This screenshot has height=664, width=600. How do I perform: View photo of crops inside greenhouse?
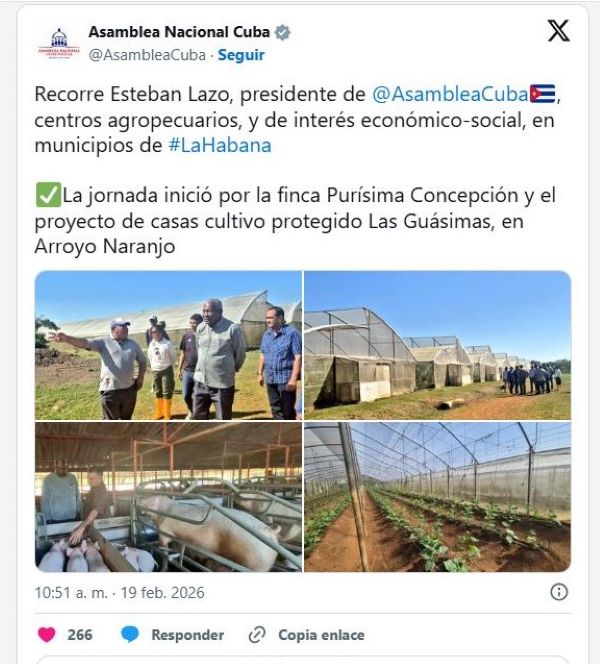coord(437,496)
